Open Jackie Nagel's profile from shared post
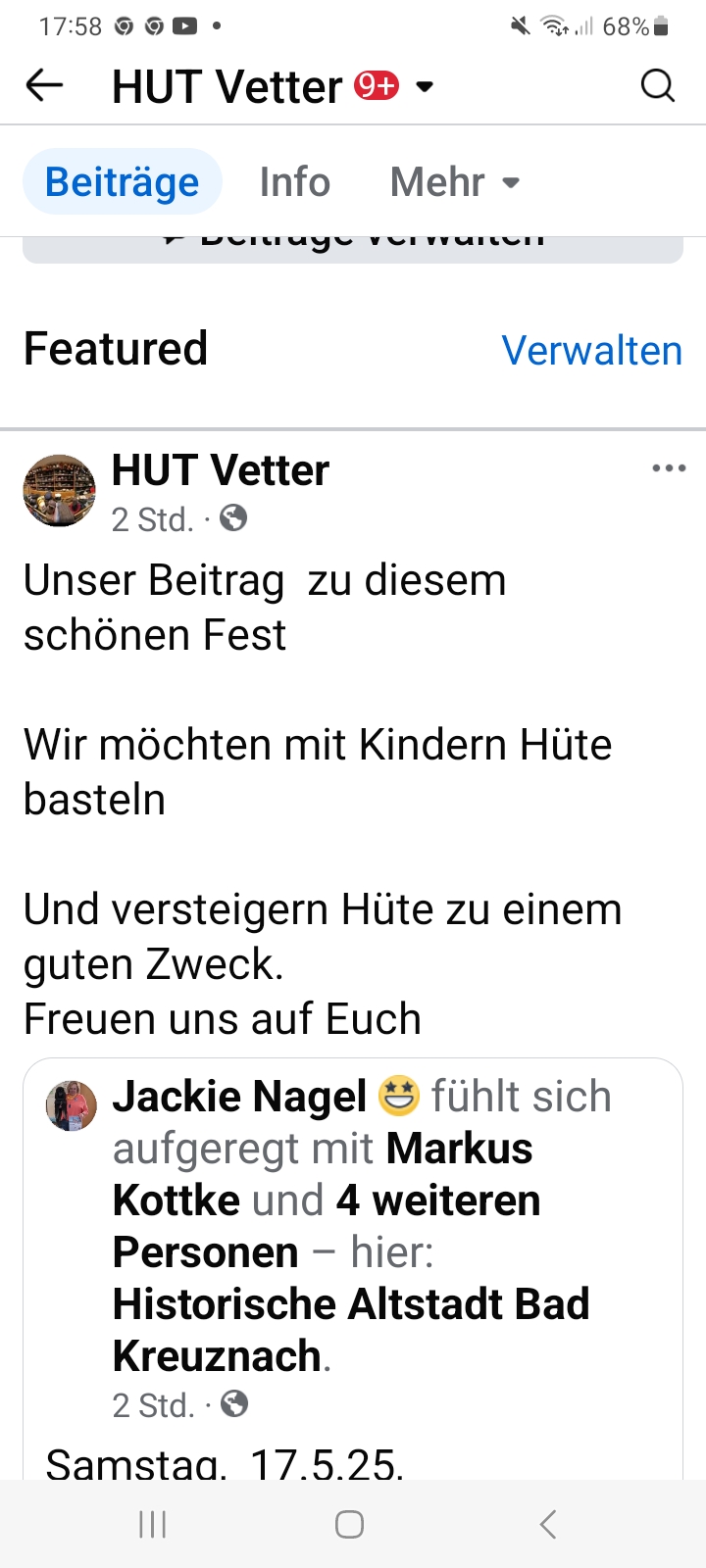This screenshot has height=1568, width=706. tap(239, 1097)
